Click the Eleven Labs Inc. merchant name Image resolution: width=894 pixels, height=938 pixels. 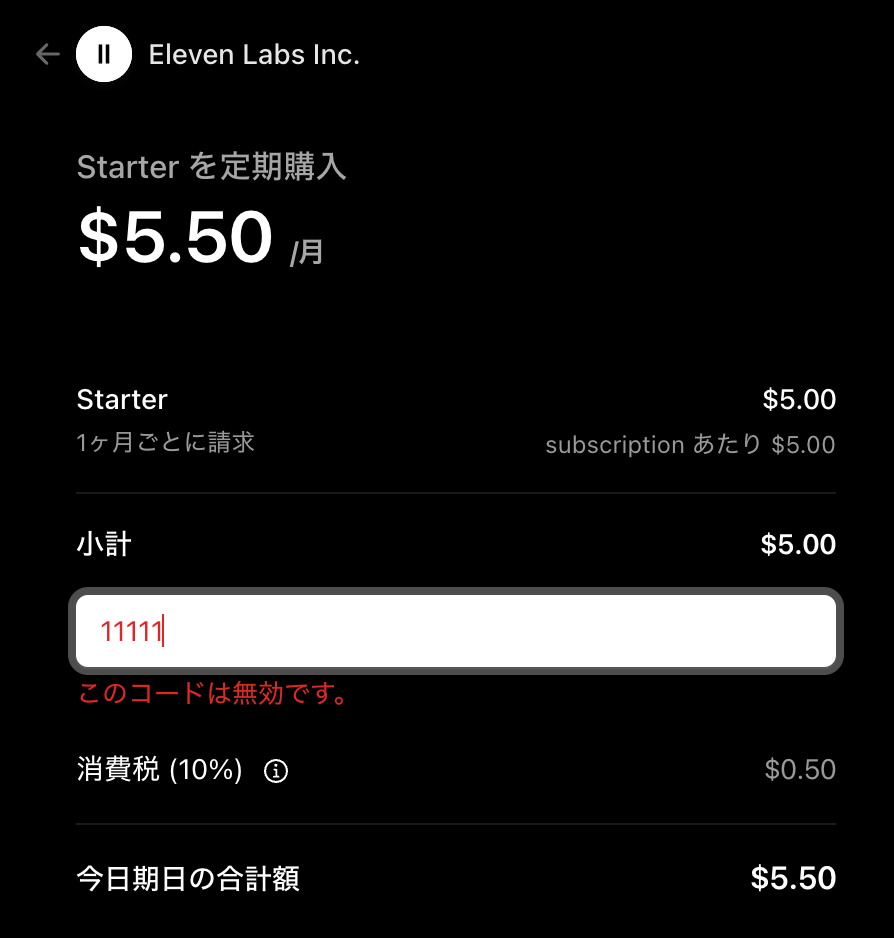(x=254, y=54)
